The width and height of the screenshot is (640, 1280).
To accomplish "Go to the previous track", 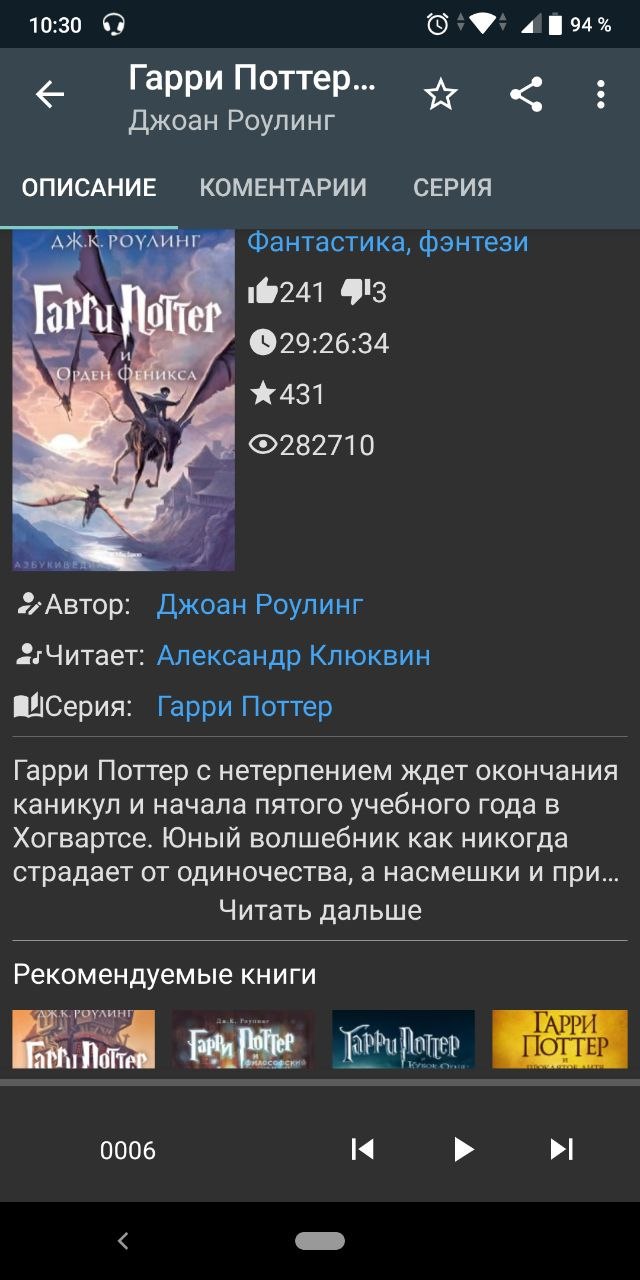I will click(x=362, y=1150).
